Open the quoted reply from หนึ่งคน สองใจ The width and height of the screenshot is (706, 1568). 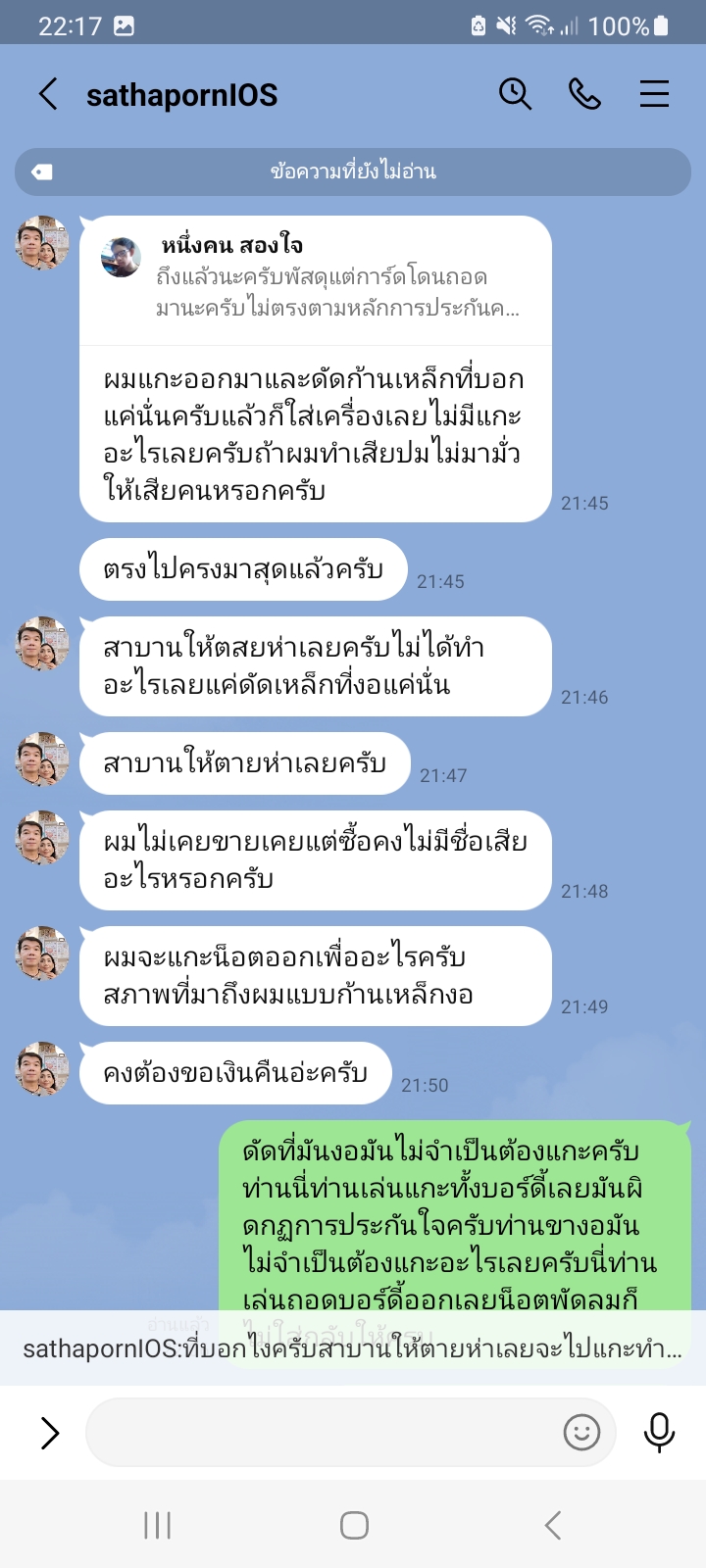coord(314,278)
